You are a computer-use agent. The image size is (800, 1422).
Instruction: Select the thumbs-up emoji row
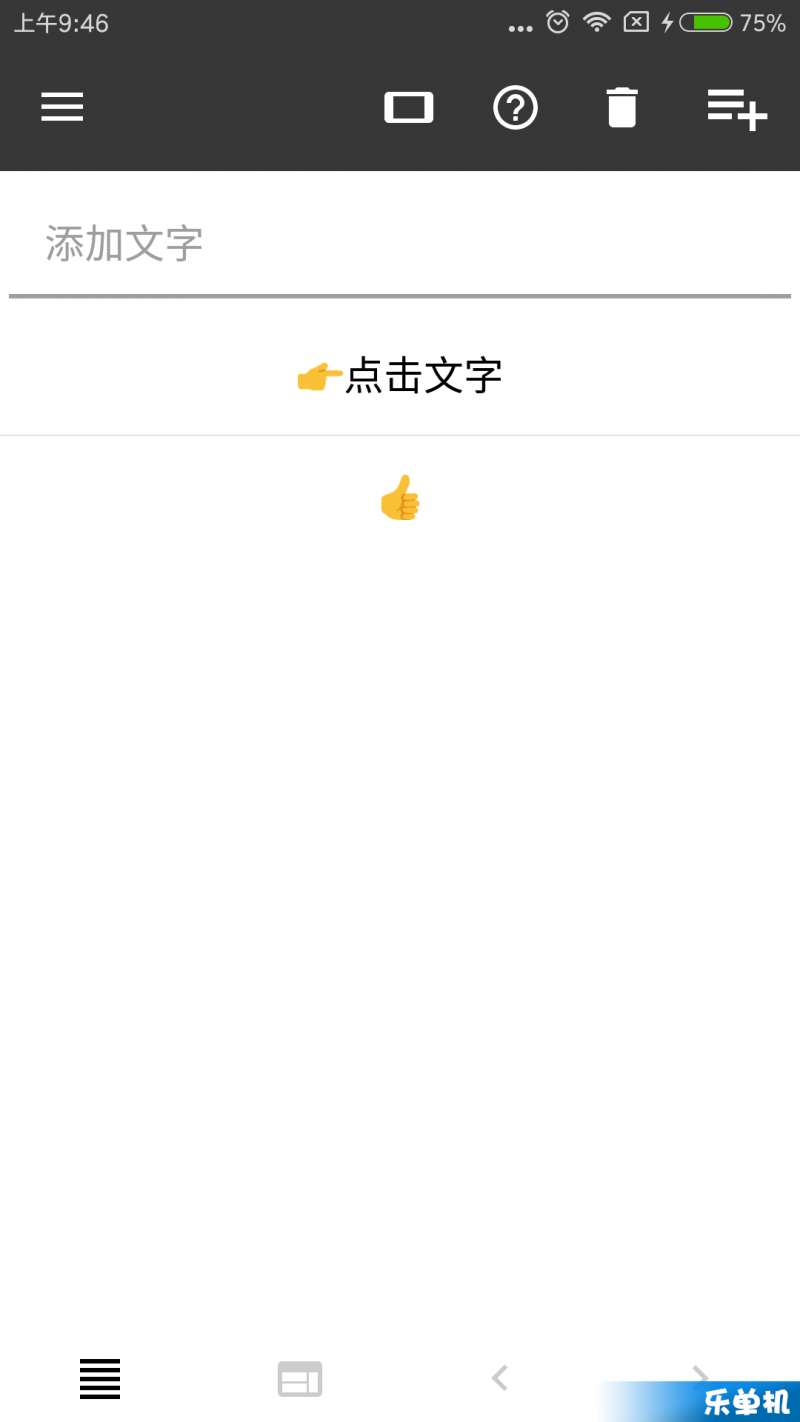pyautogui.click(x=400, y=498)
